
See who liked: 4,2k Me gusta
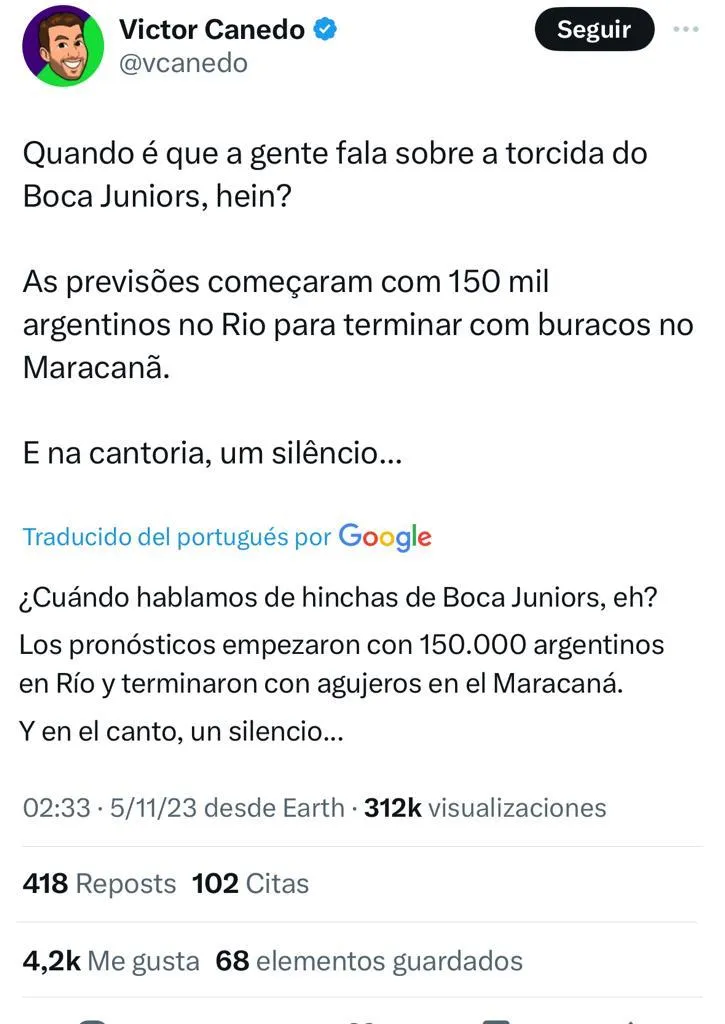110,961
